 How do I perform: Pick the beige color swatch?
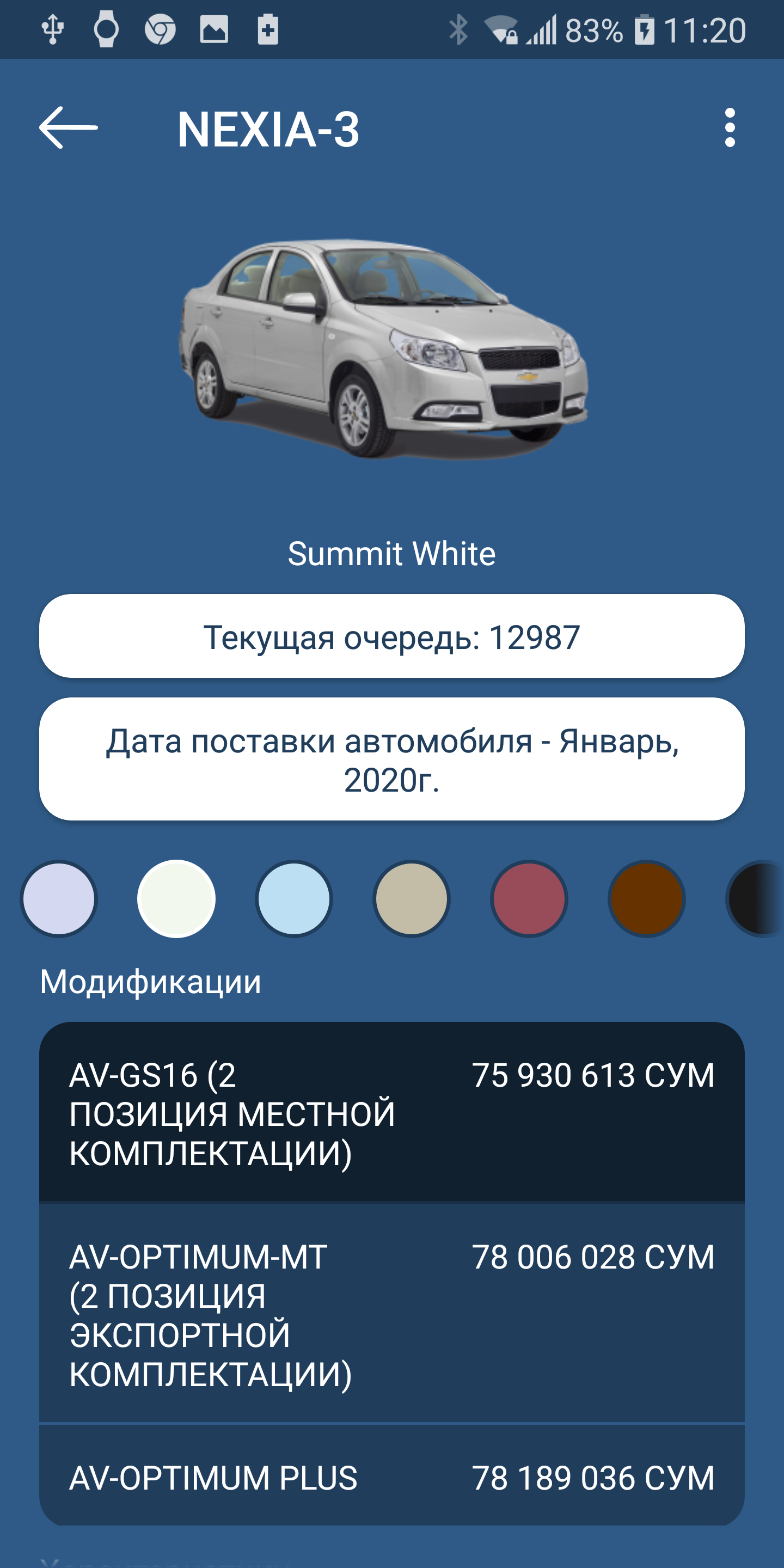pyautogui.click(x=412, y=898)
